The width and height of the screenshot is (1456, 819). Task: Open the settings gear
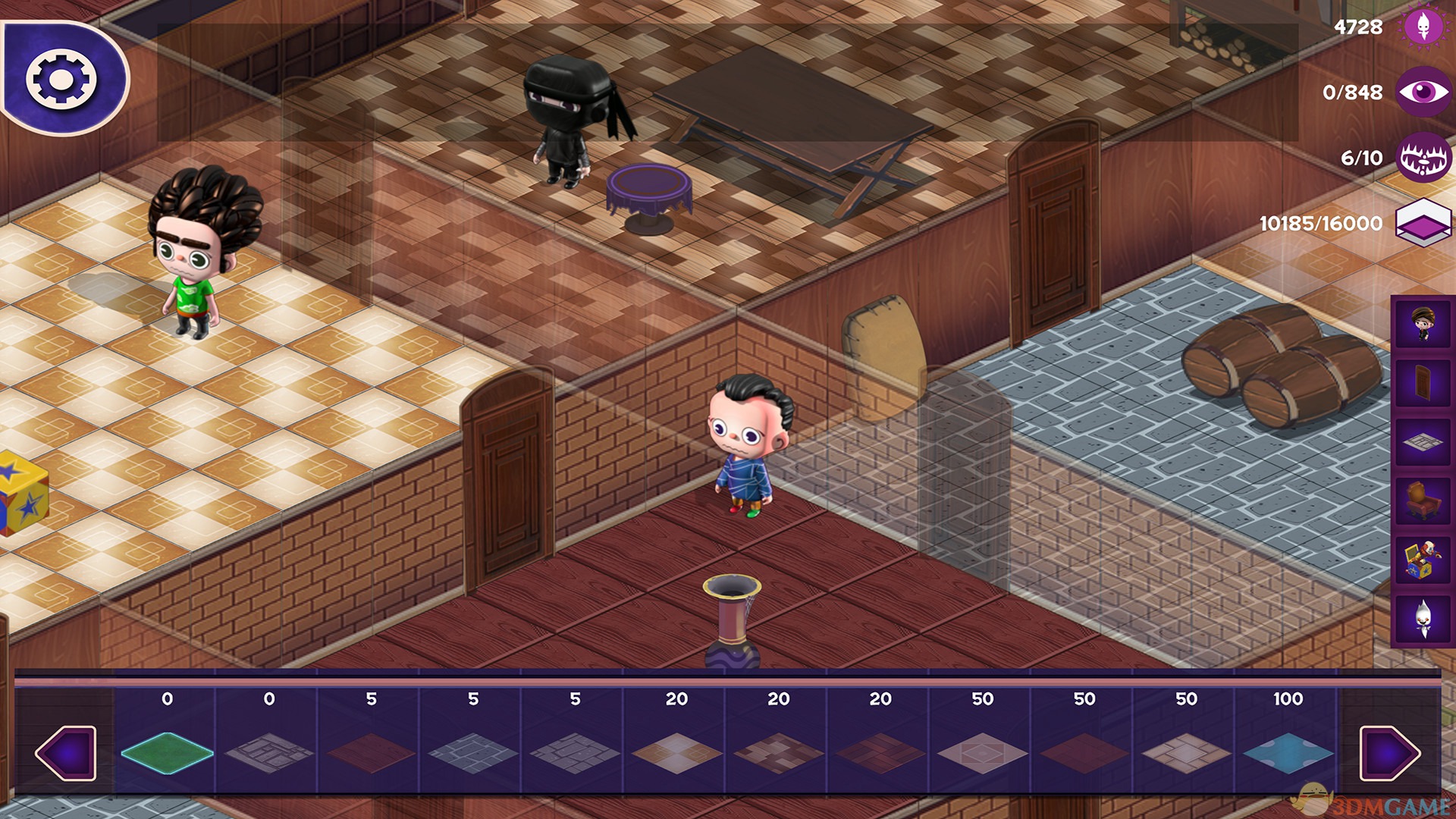pos(61,79)
